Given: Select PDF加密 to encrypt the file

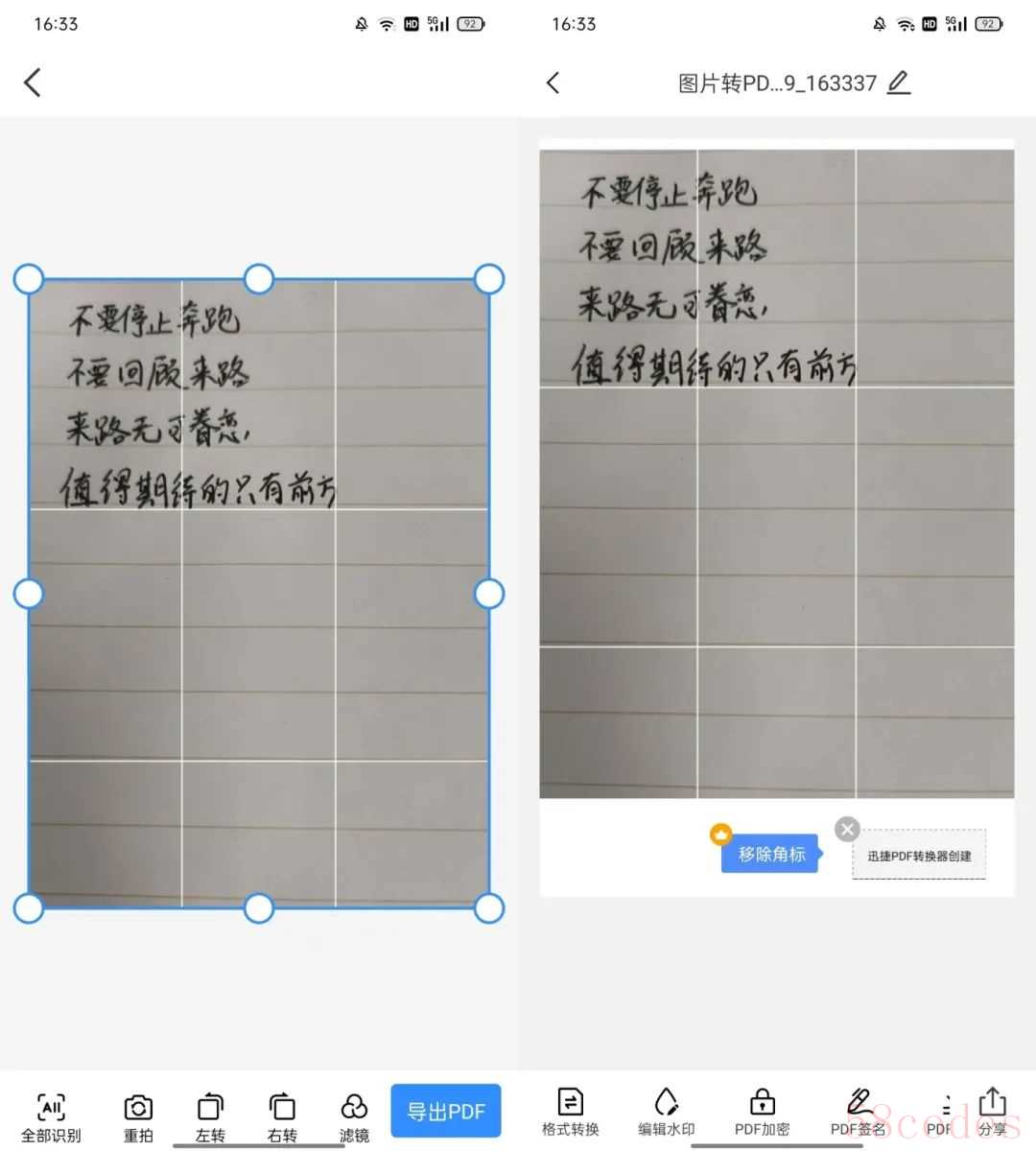Looking at the screenshot, I should coord(762,1113).
